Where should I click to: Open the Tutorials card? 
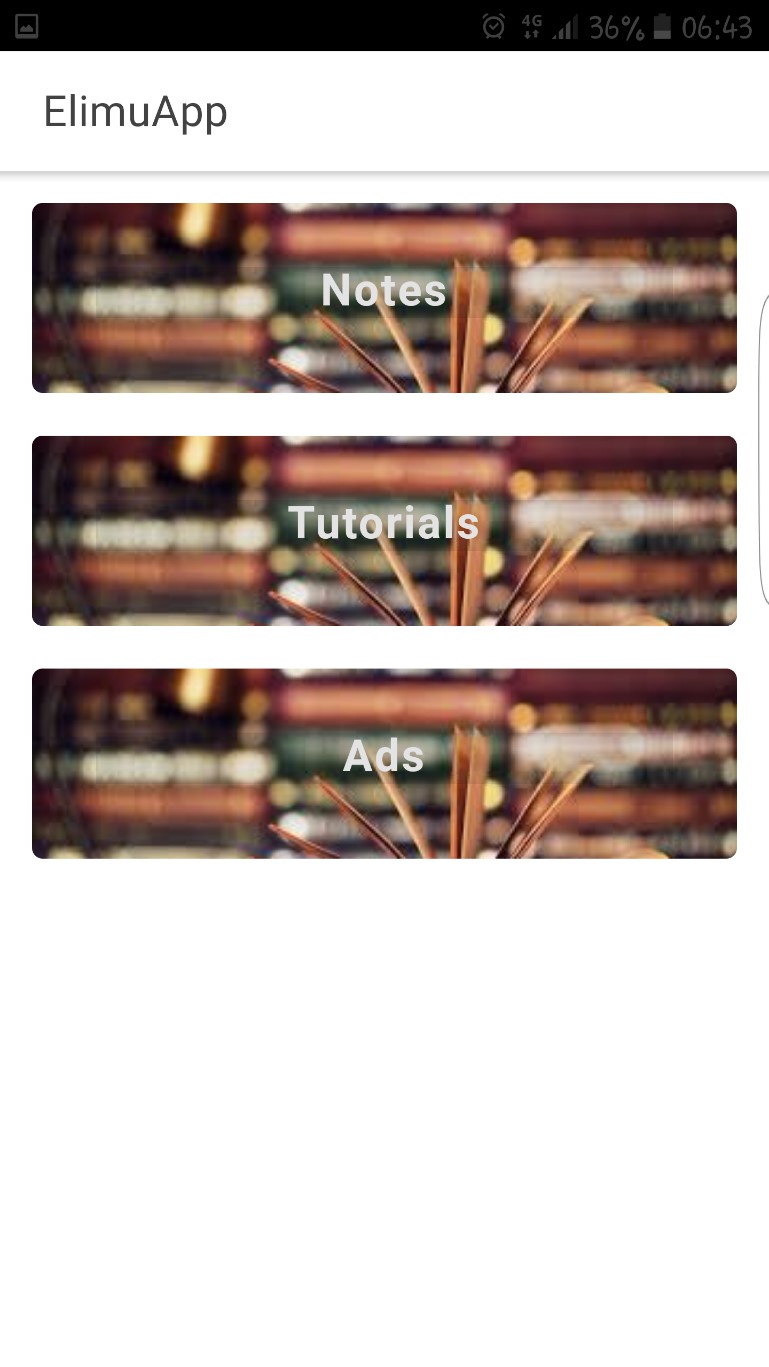384,530
